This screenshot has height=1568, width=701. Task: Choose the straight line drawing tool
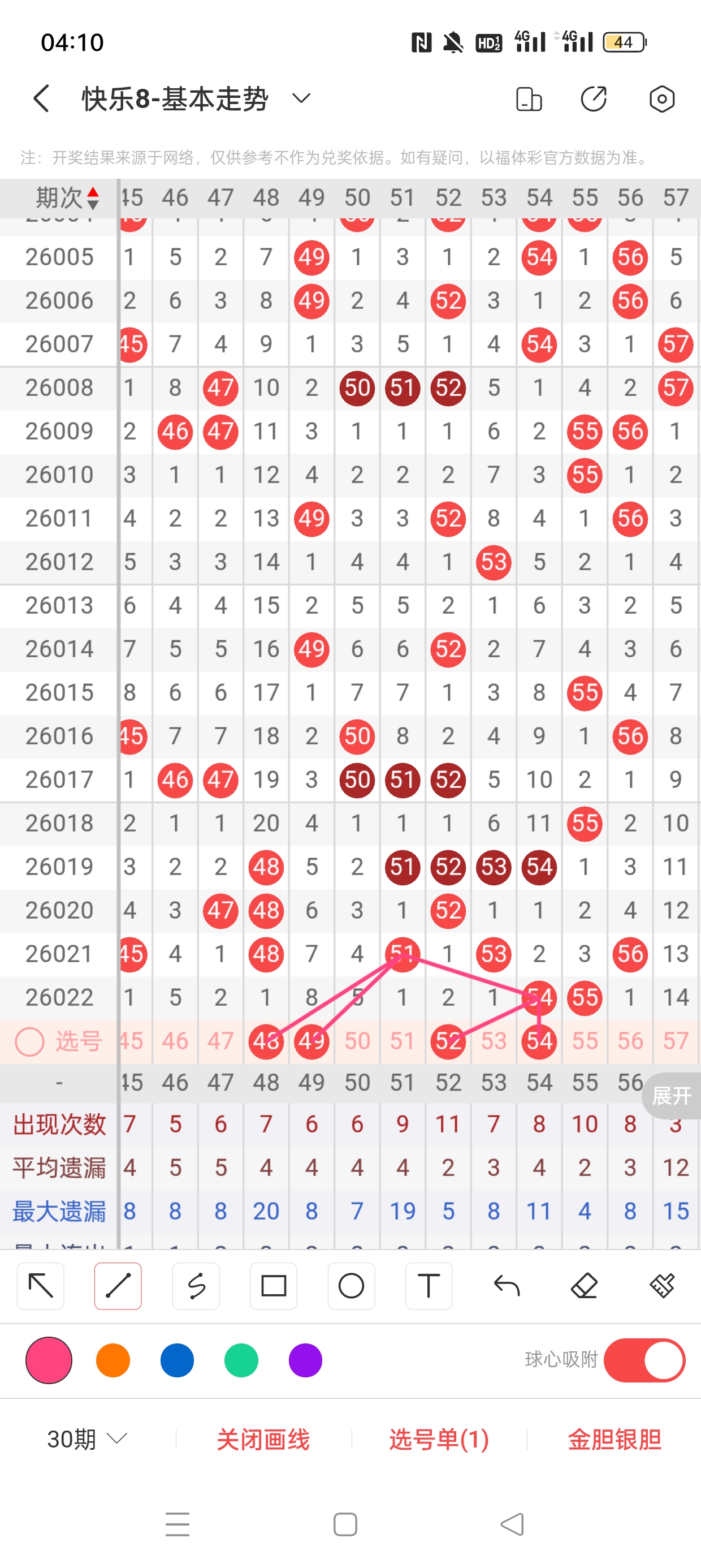click(x=118, y=1286)
